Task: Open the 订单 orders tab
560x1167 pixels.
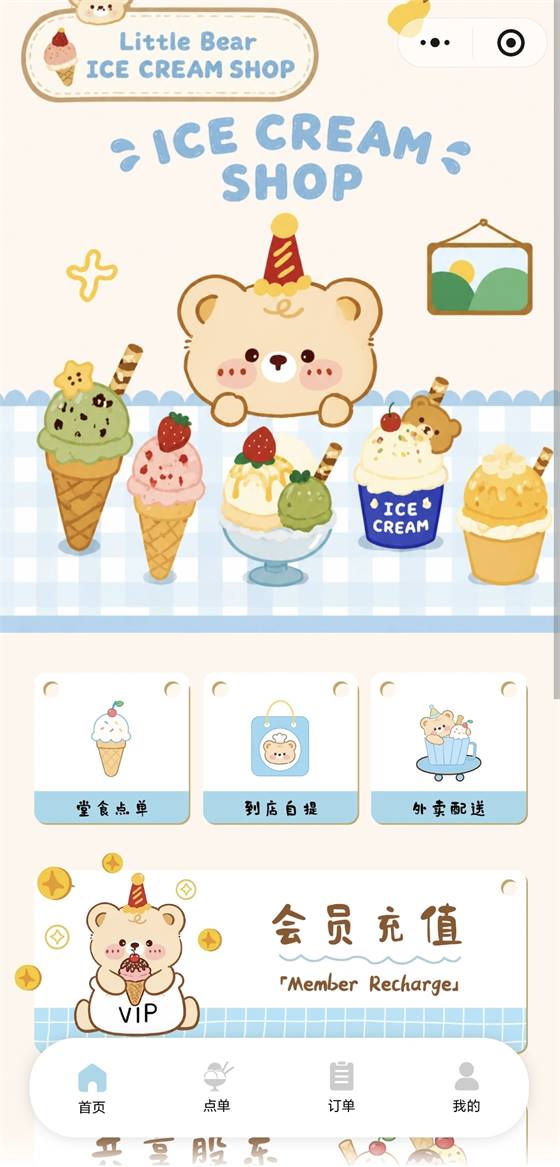Action: [x=342, y=1088]
